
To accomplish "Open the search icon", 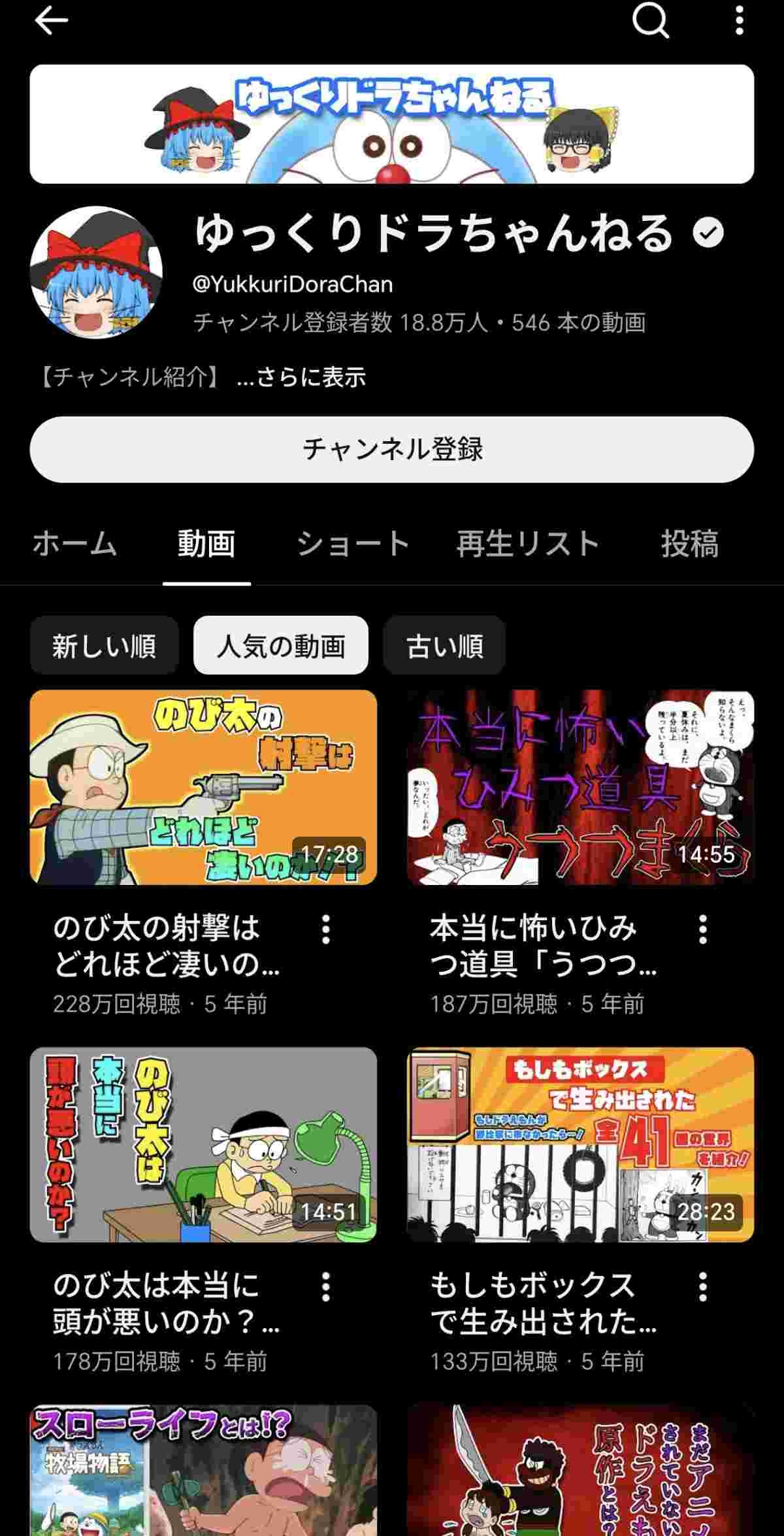I will pos(650,21).
